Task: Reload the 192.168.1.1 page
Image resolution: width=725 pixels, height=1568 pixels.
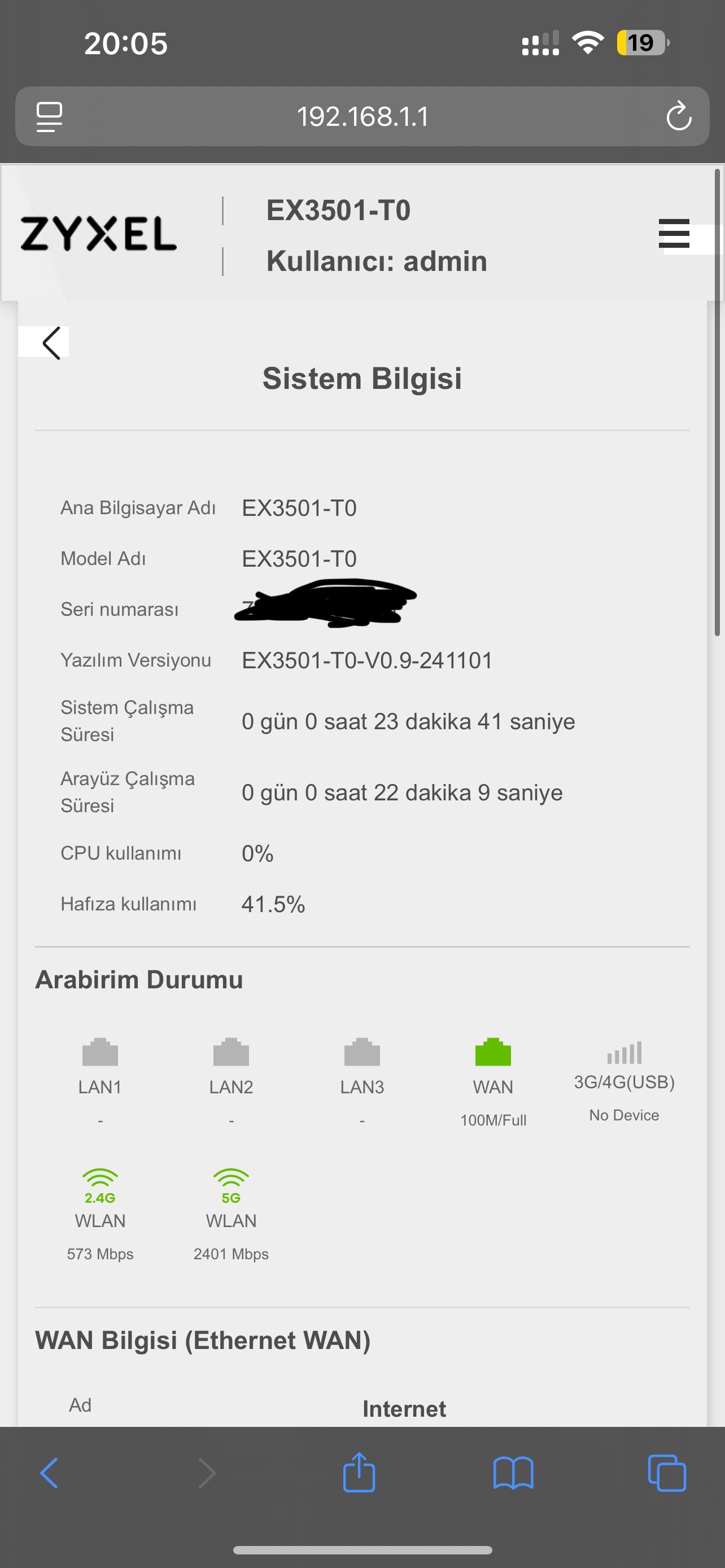Action: click(678, 116)
